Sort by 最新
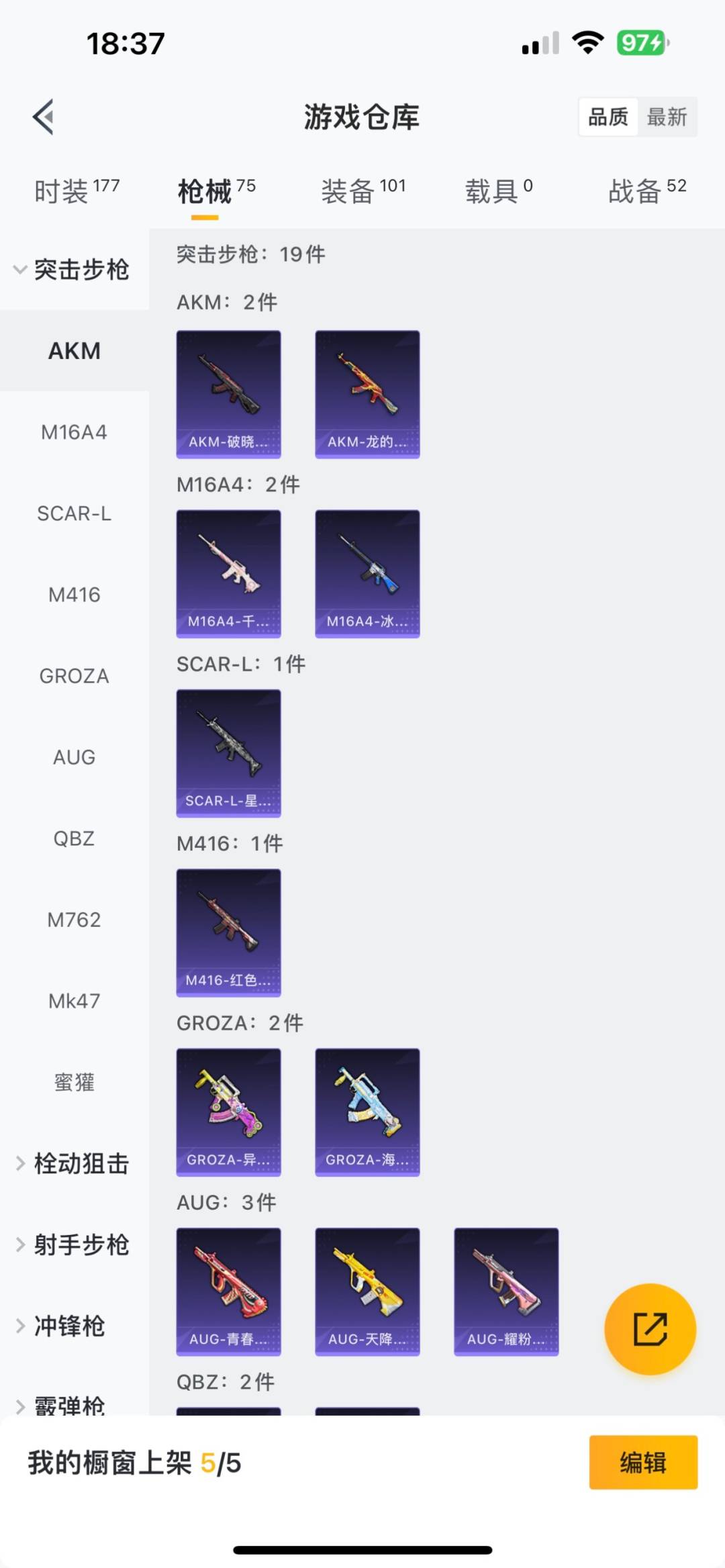 666,117
